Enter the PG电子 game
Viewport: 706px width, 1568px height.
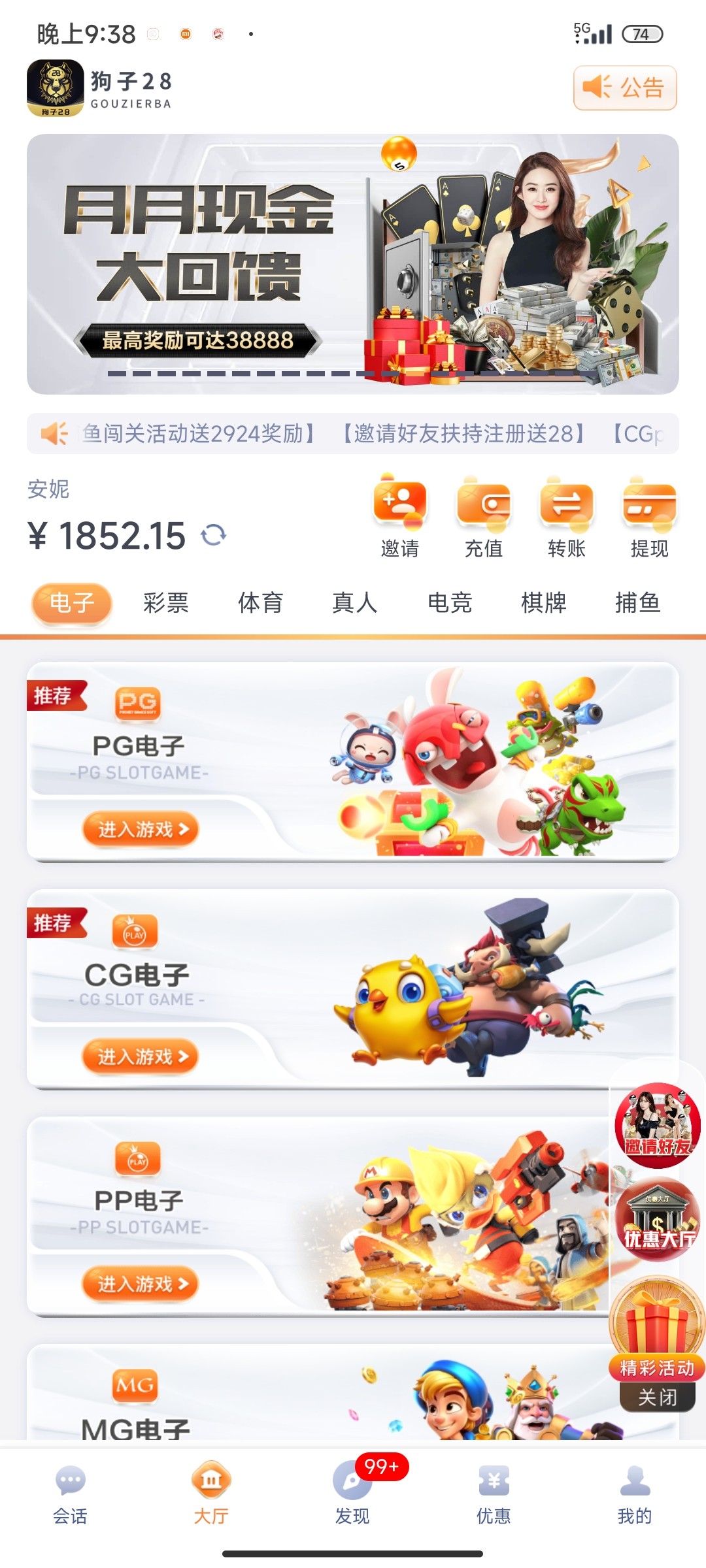(140, 829)
